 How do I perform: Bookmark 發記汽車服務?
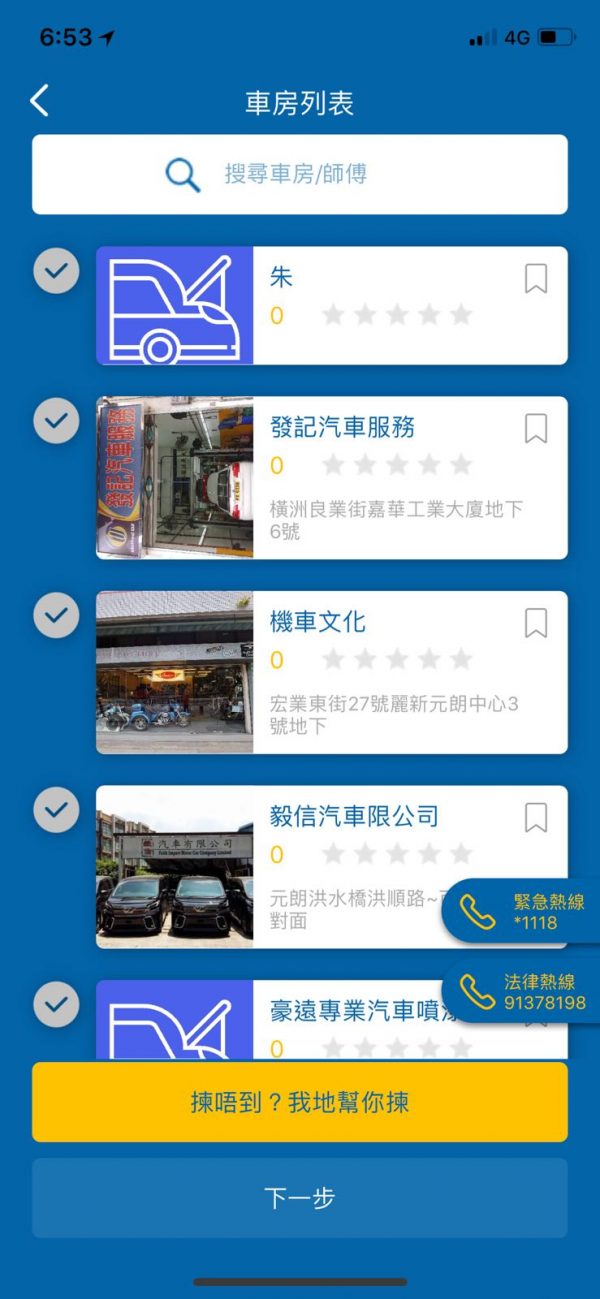coord(536,429)
